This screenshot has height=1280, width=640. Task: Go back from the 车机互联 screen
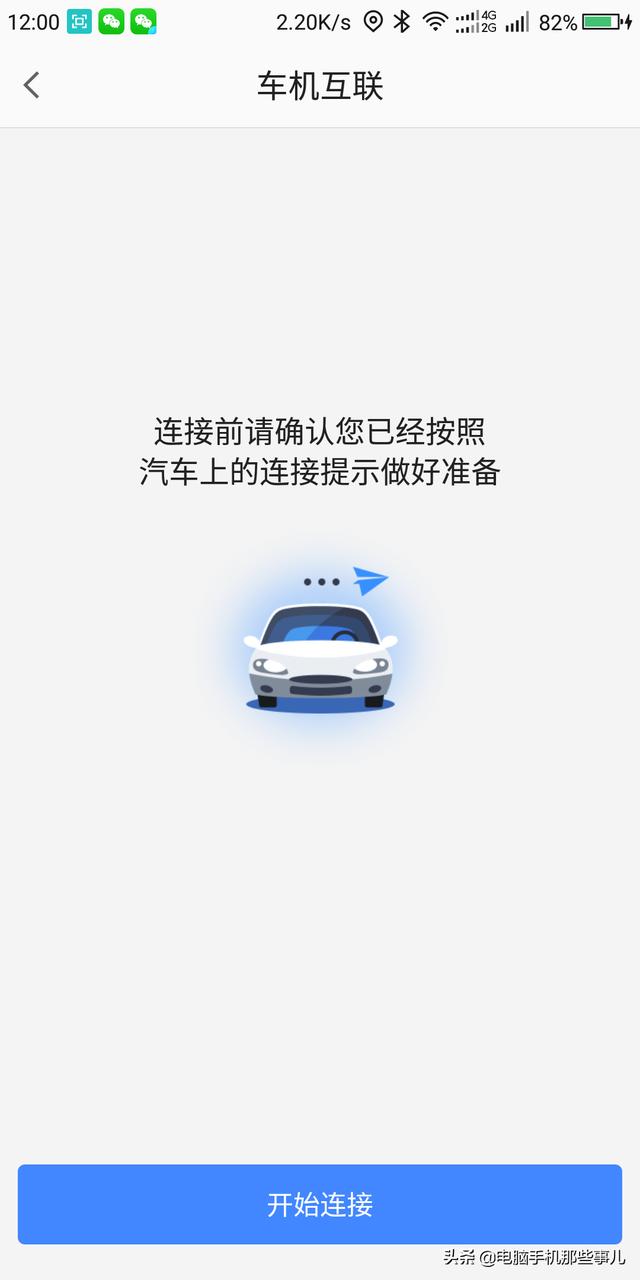[32, 86]
